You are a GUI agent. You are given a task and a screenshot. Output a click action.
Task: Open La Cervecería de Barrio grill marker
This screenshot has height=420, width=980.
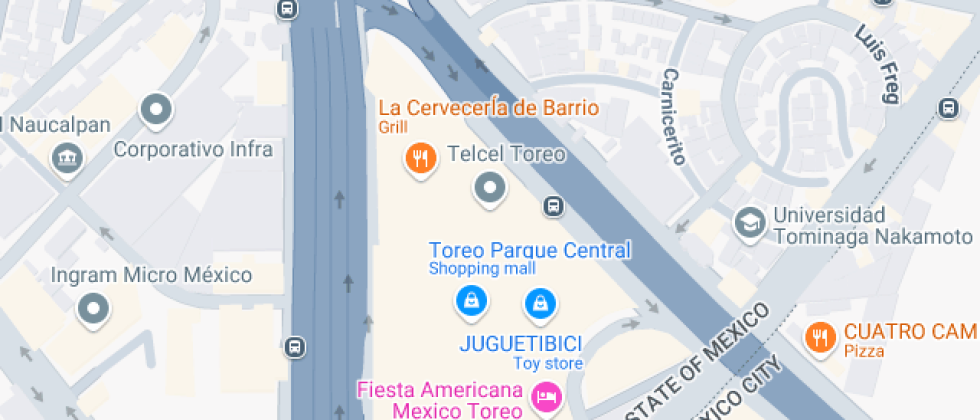pyautogui.click(x=421, y=158)
